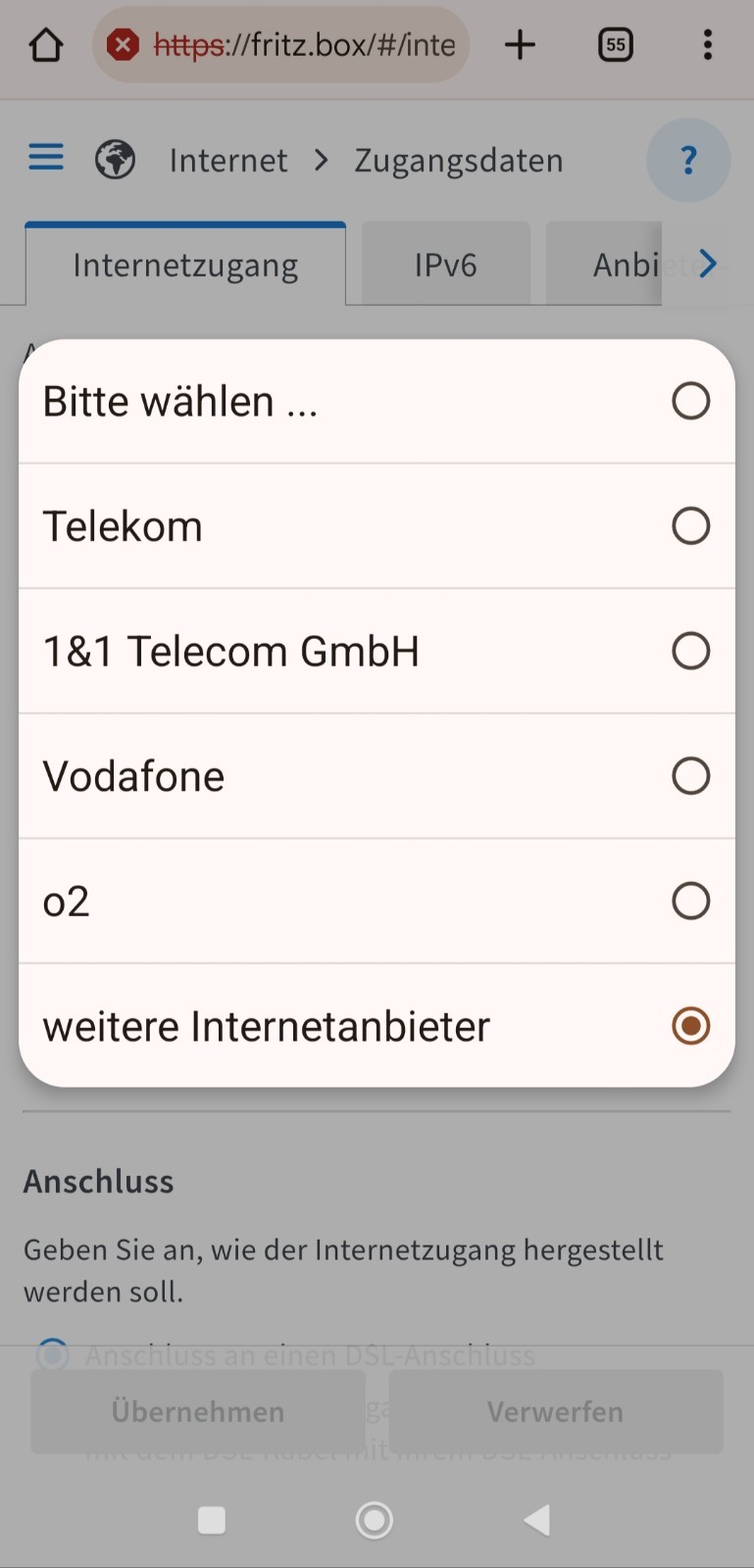This screenshot has width=754, height=1568.
Task: Open a new browser tab with the plus icon
Action: 521,44
